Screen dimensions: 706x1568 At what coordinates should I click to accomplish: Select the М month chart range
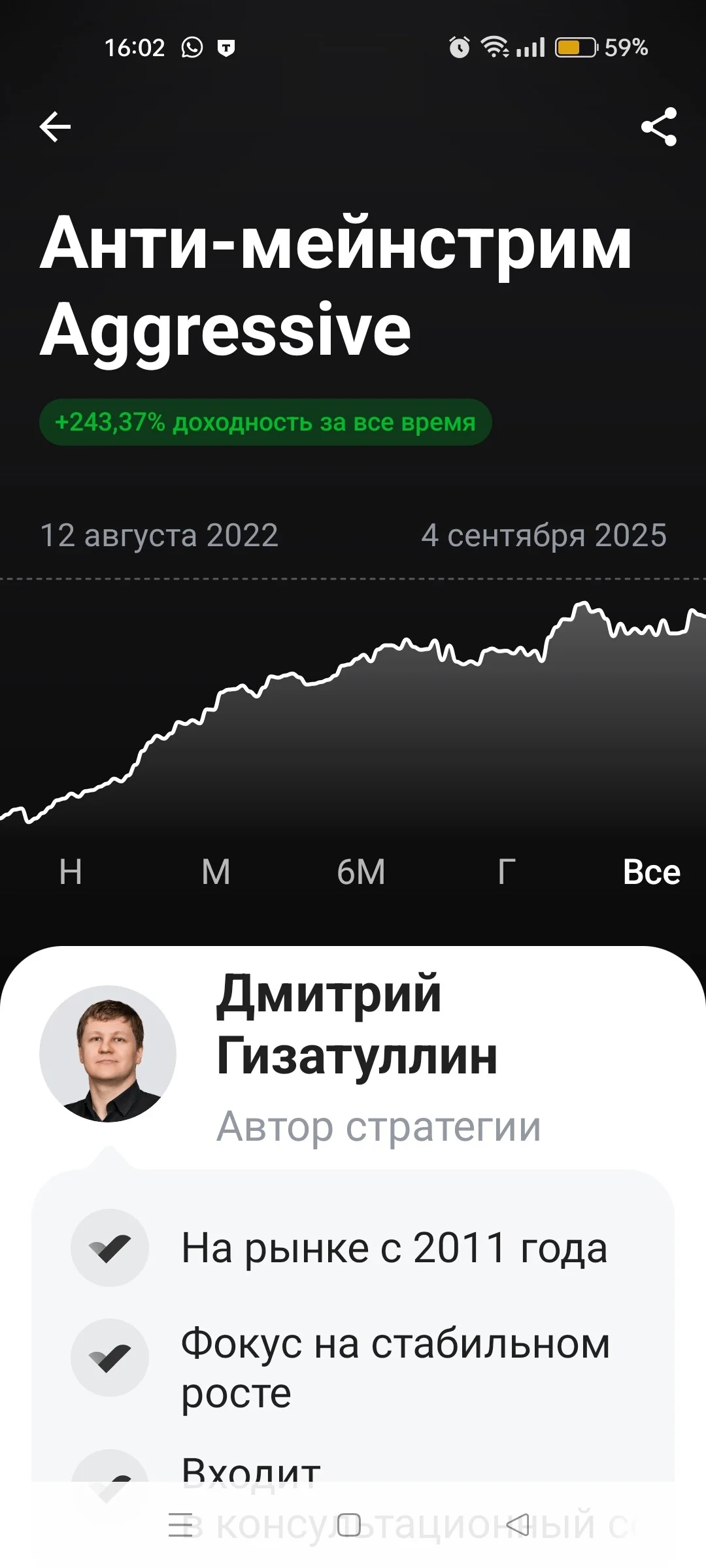pos(216,872)
